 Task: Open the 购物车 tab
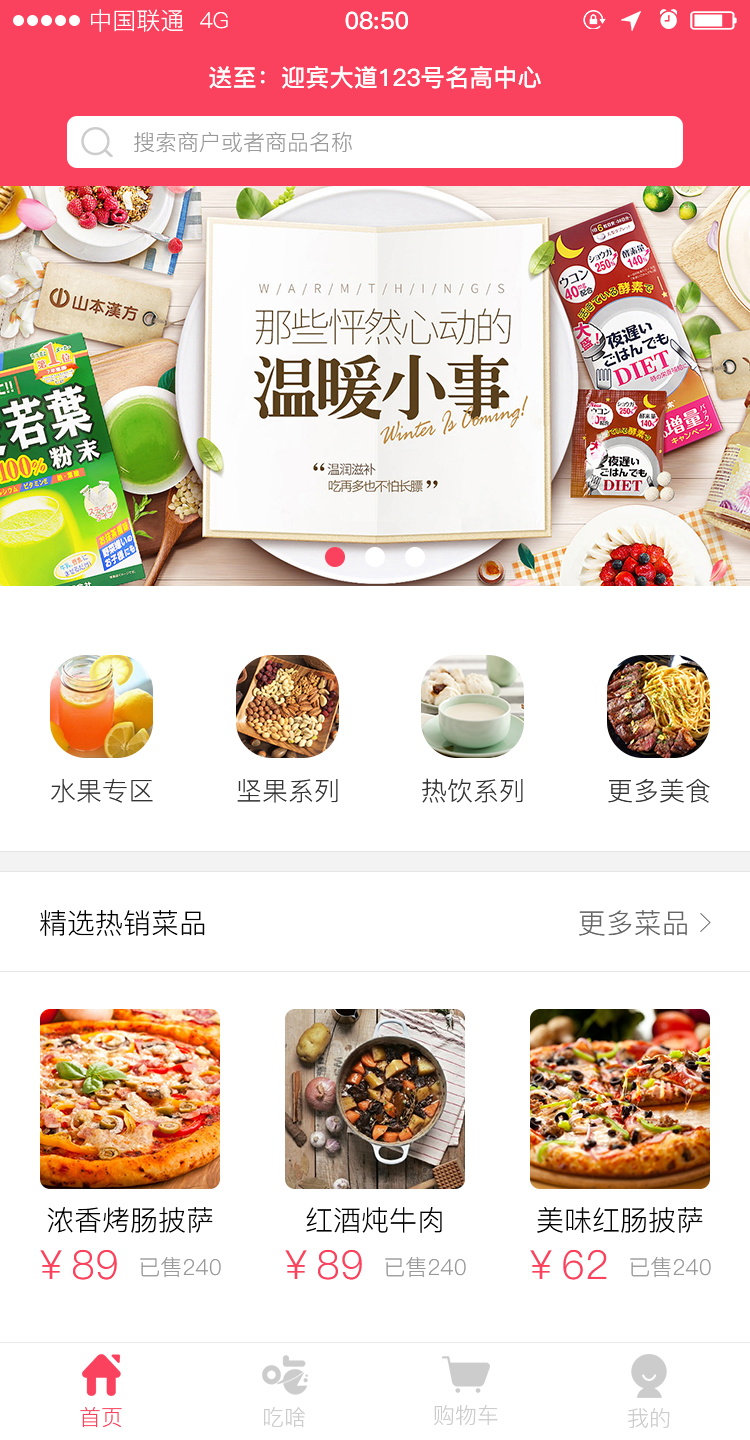465,1390
